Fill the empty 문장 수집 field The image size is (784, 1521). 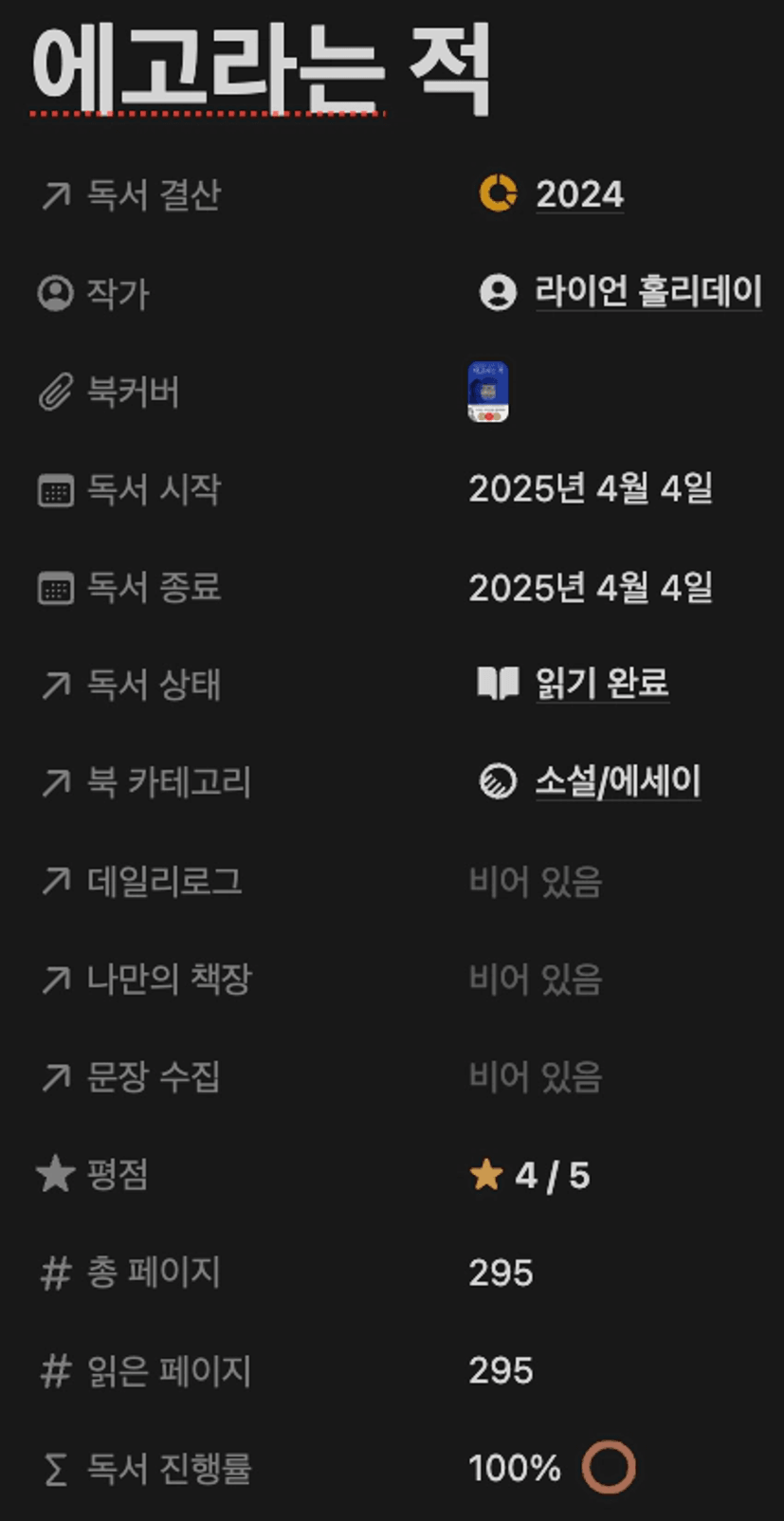pyautogui.click(x=536, y=1077)
